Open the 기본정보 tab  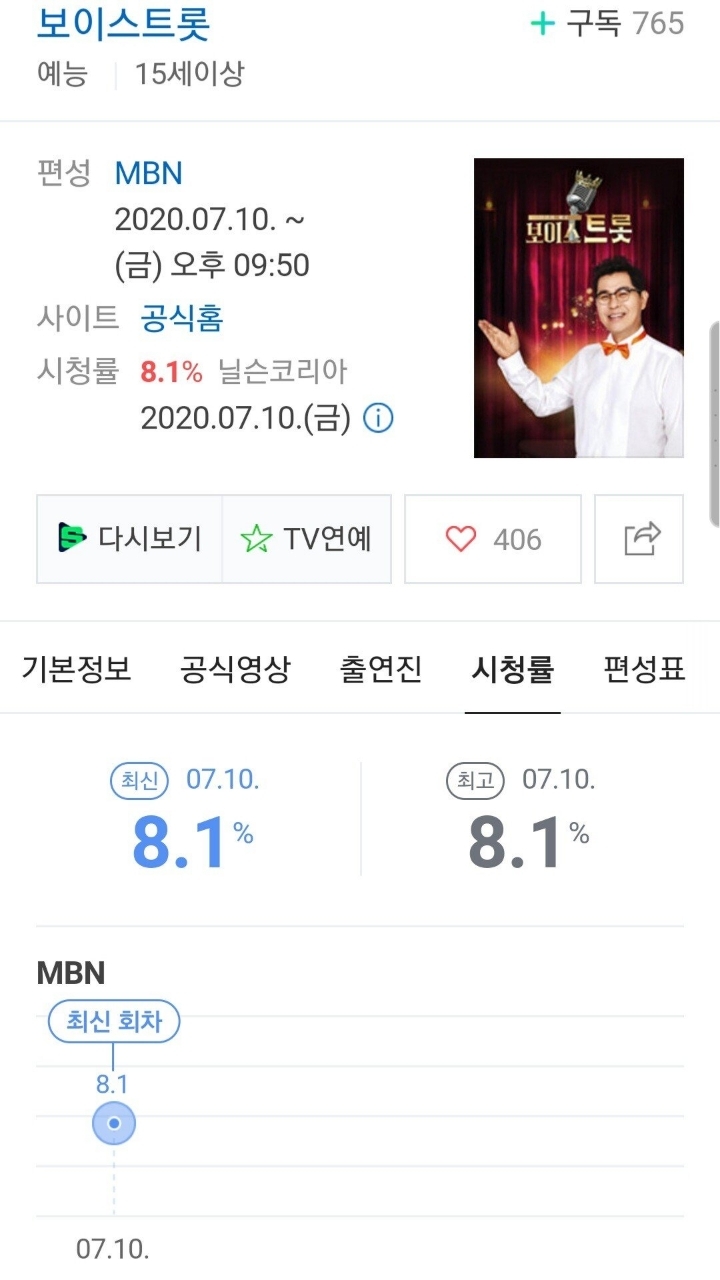pyautogui.click(x=75, y=670)
